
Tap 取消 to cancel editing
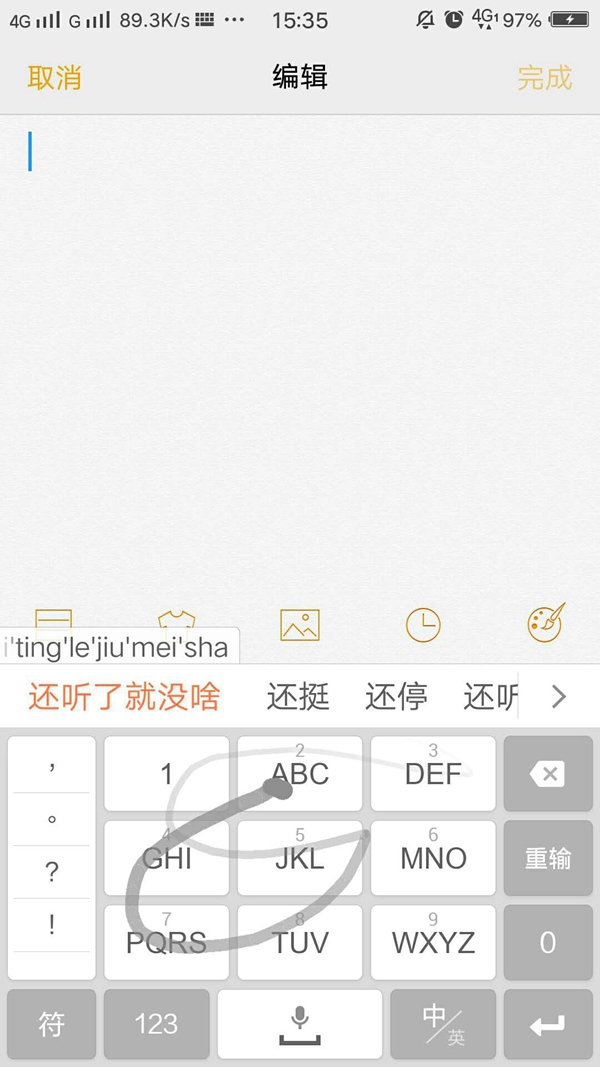(x=54, y=78)
